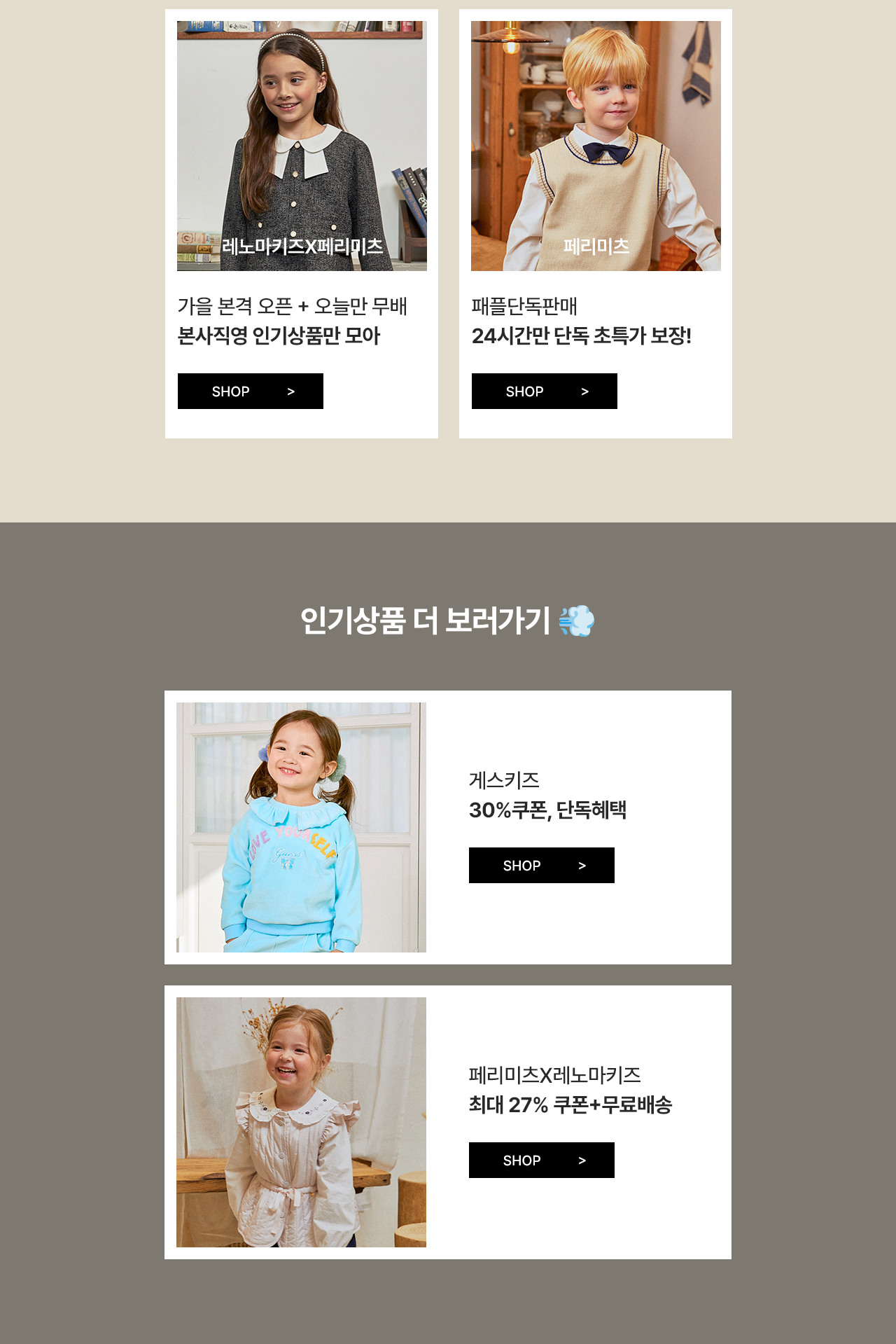Viewport: 896px width, 1344px height.
Task: Open the 레노마키즈X페리미츠 photo tile
Action: coord(302,146)
